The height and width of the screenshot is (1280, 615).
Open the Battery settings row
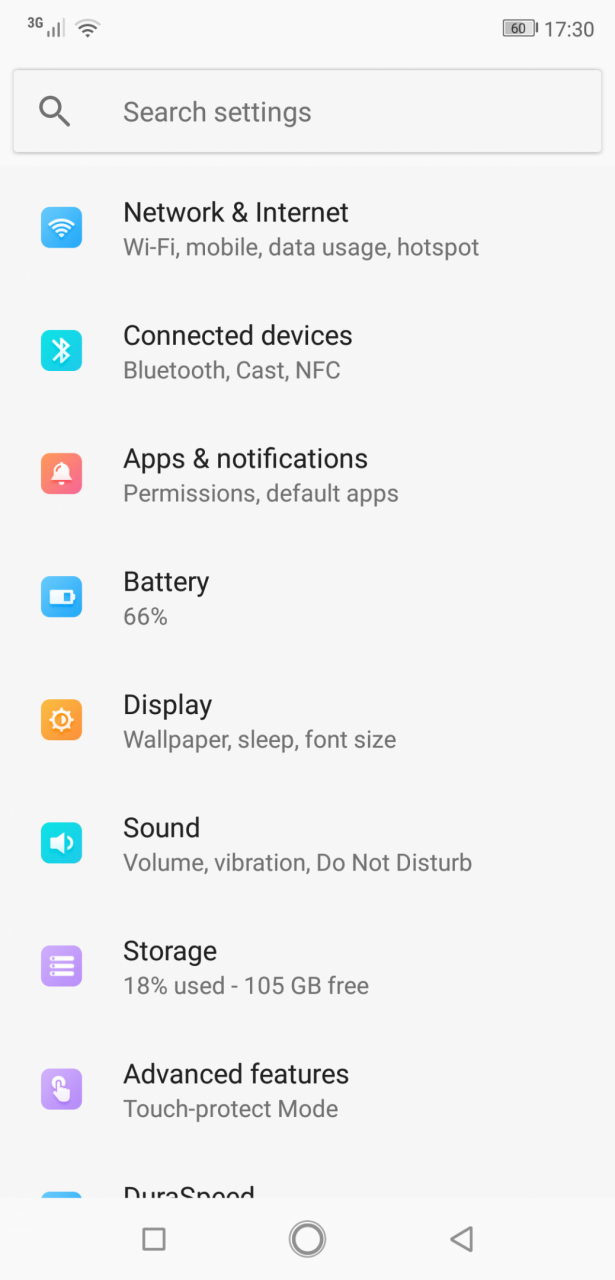point(307,597)
